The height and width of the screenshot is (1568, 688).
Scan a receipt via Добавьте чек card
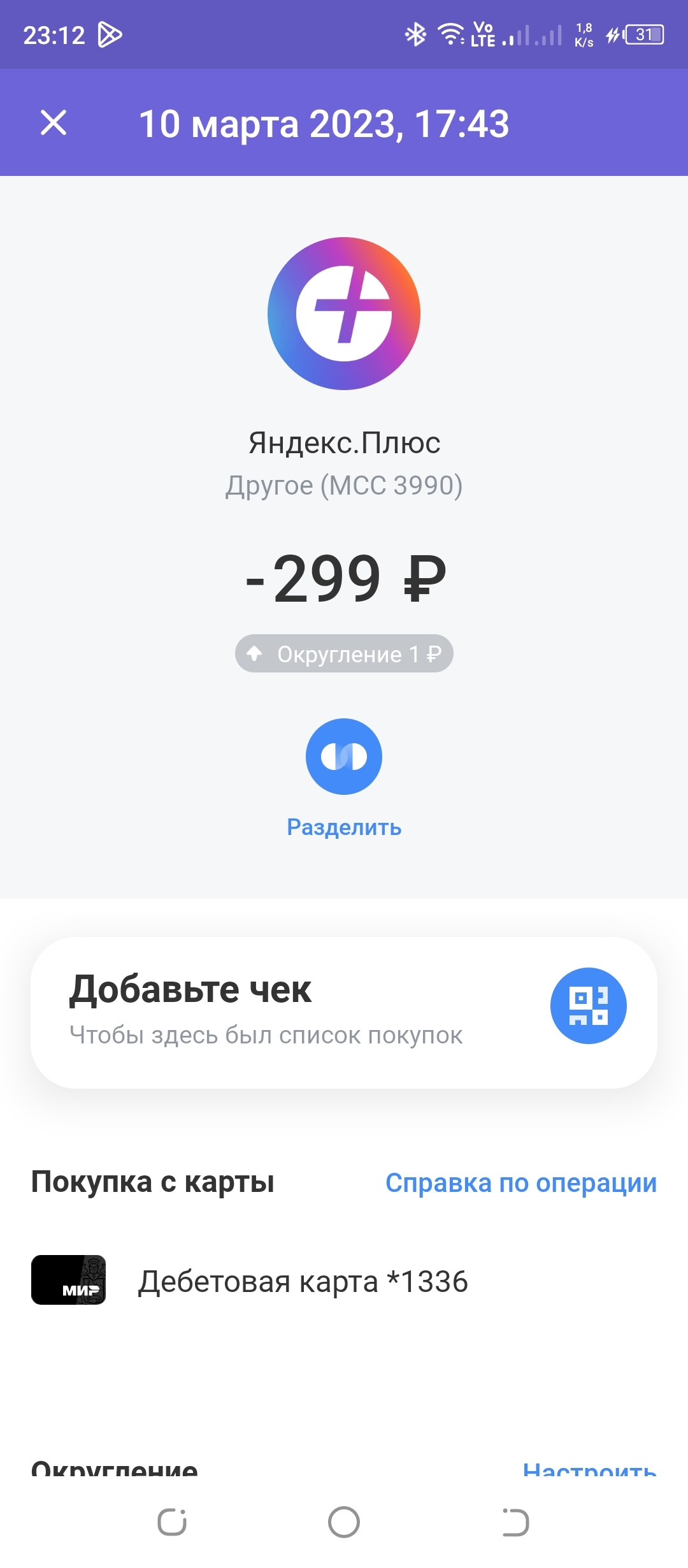click(x=588, y=1006)
